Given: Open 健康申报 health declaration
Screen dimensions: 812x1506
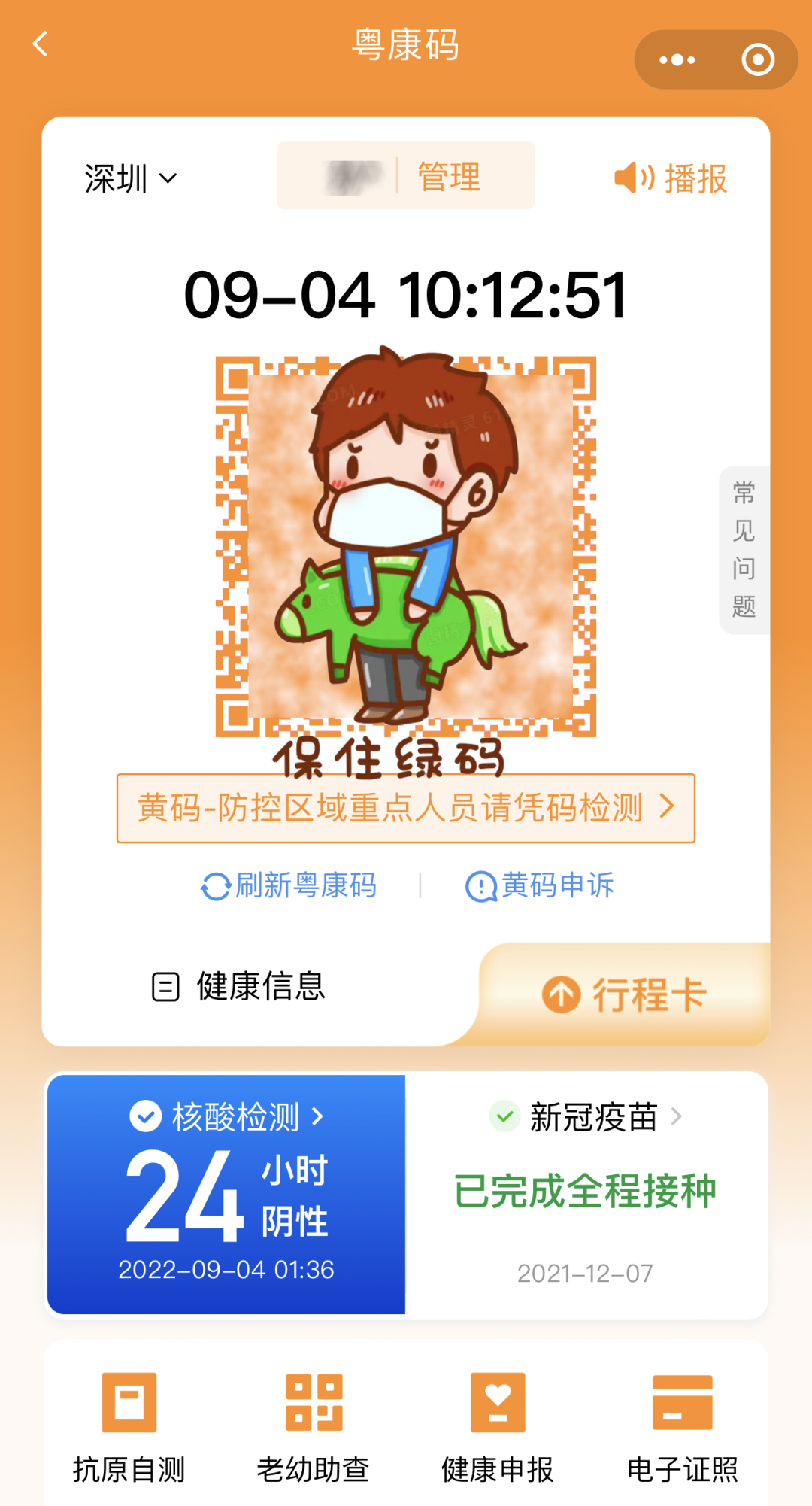Looking at the screenshot, I should point(498,1426).
